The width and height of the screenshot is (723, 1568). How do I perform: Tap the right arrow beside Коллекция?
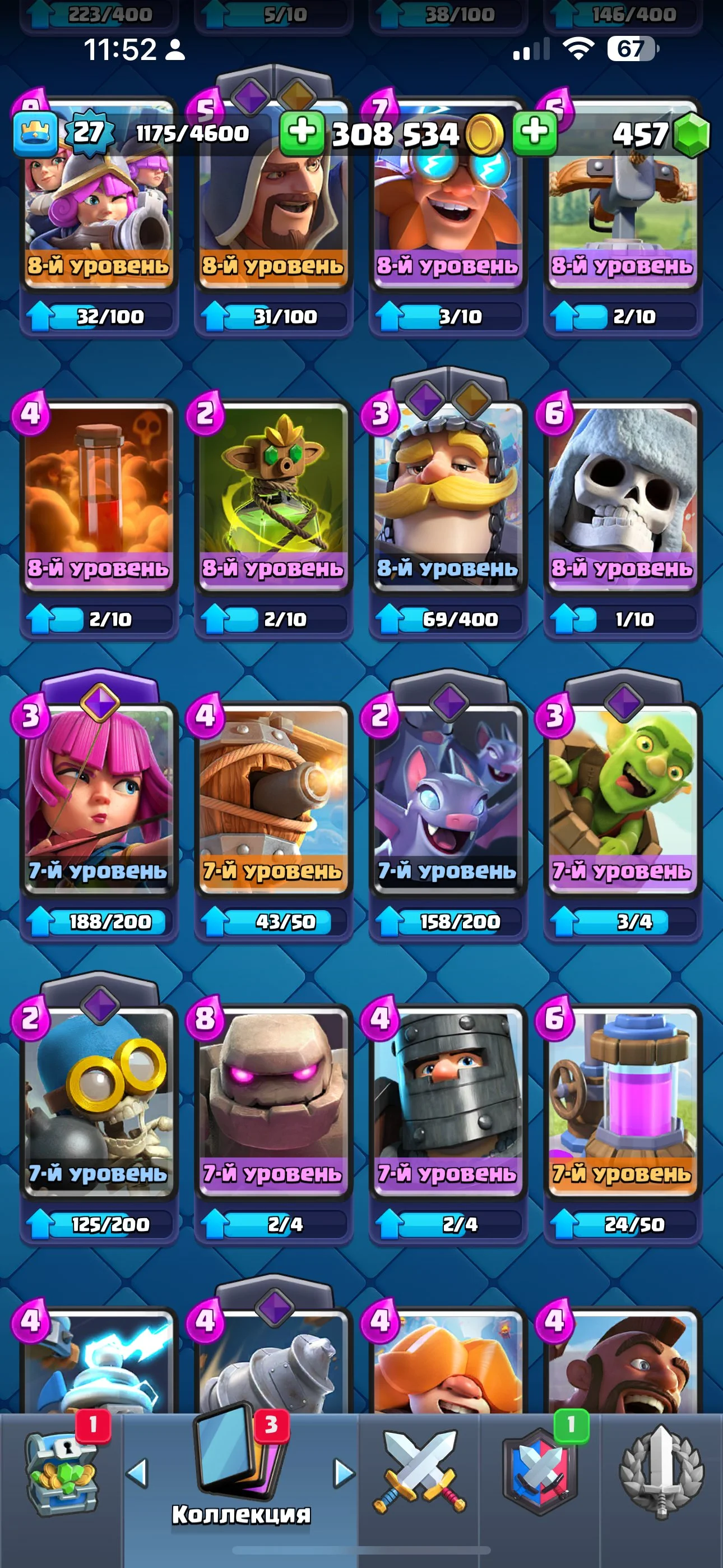345,1474
